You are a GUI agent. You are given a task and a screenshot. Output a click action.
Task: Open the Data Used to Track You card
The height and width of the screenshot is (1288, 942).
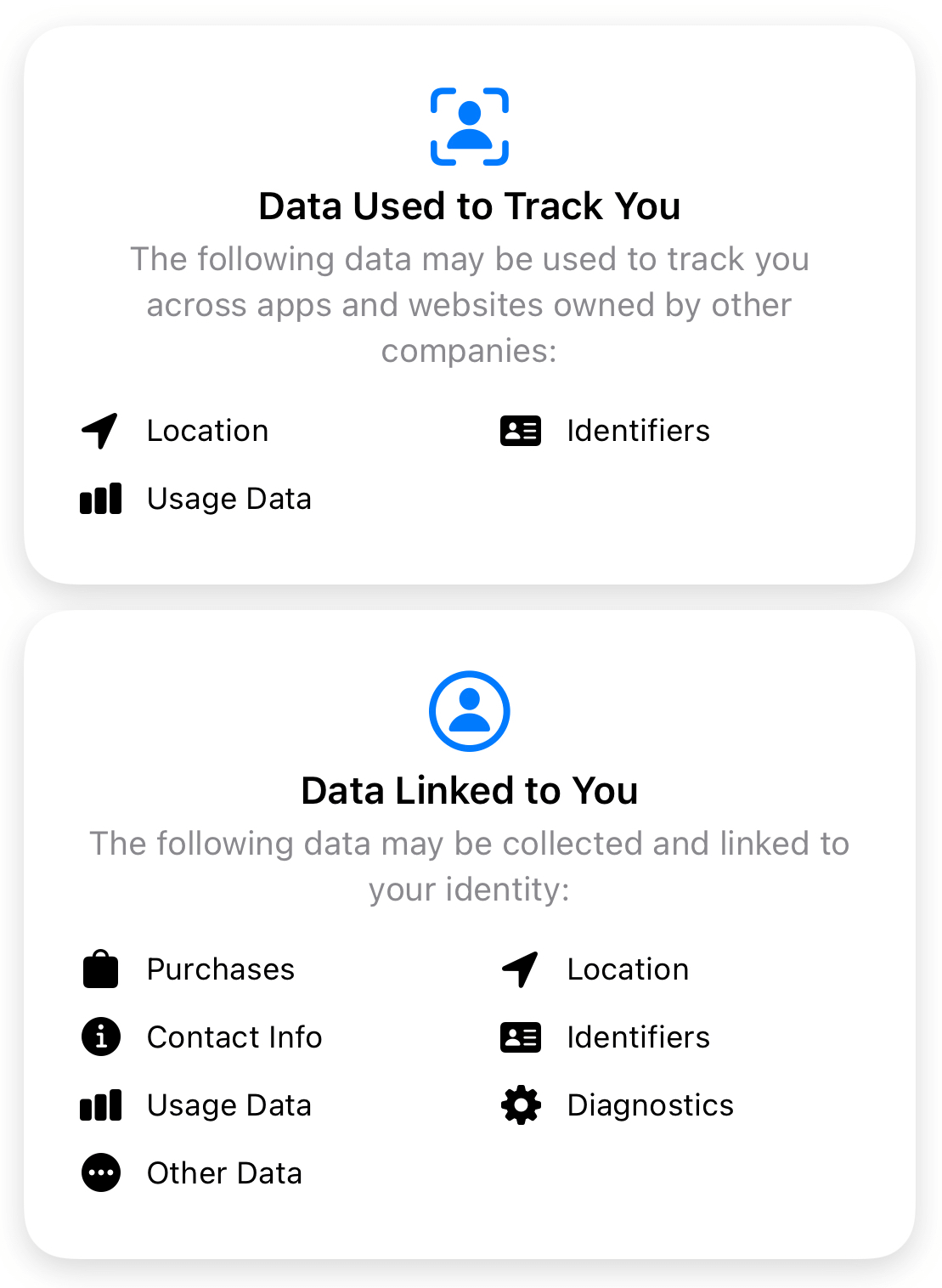469,206
